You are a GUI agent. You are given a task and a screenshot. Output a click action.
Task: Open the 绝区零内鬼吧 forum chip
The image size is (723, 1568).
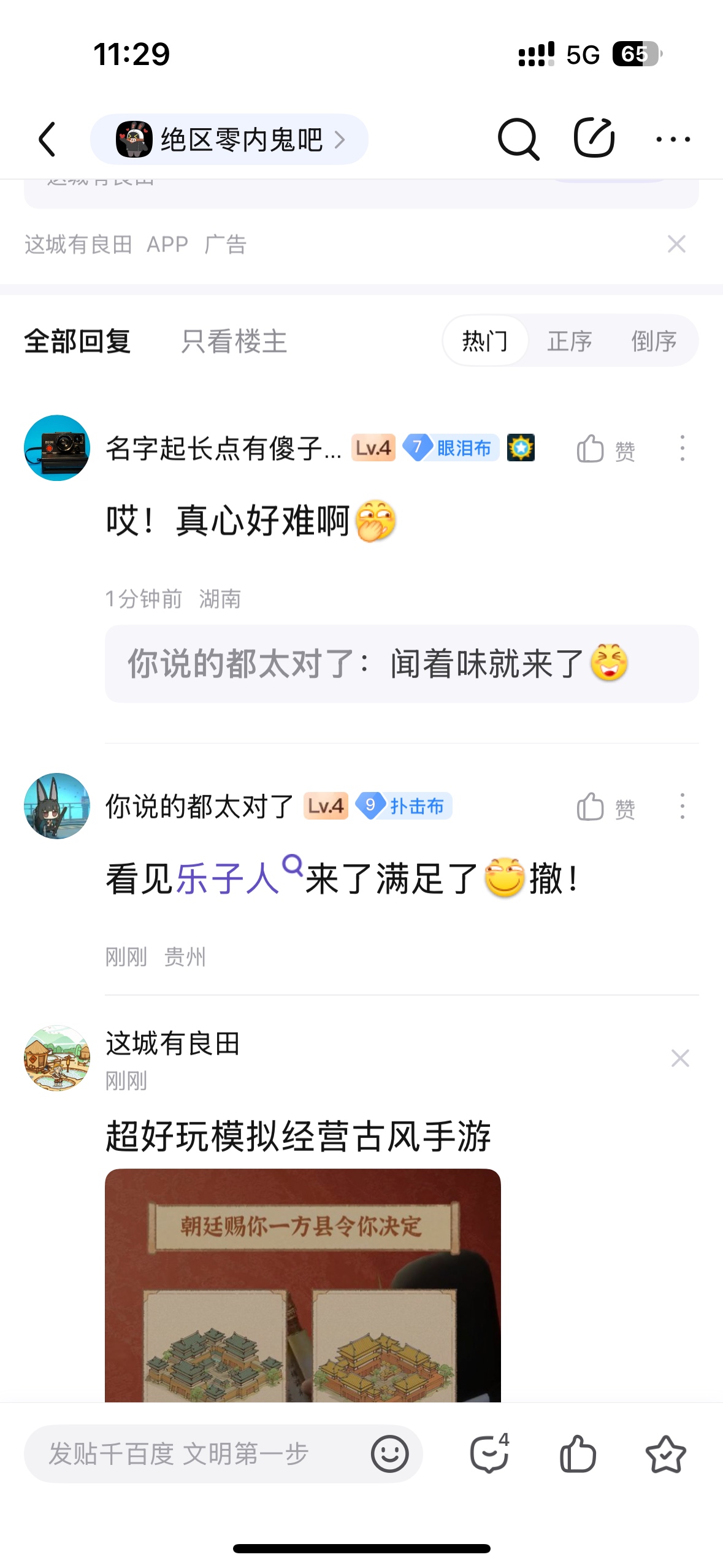[229, 139]
